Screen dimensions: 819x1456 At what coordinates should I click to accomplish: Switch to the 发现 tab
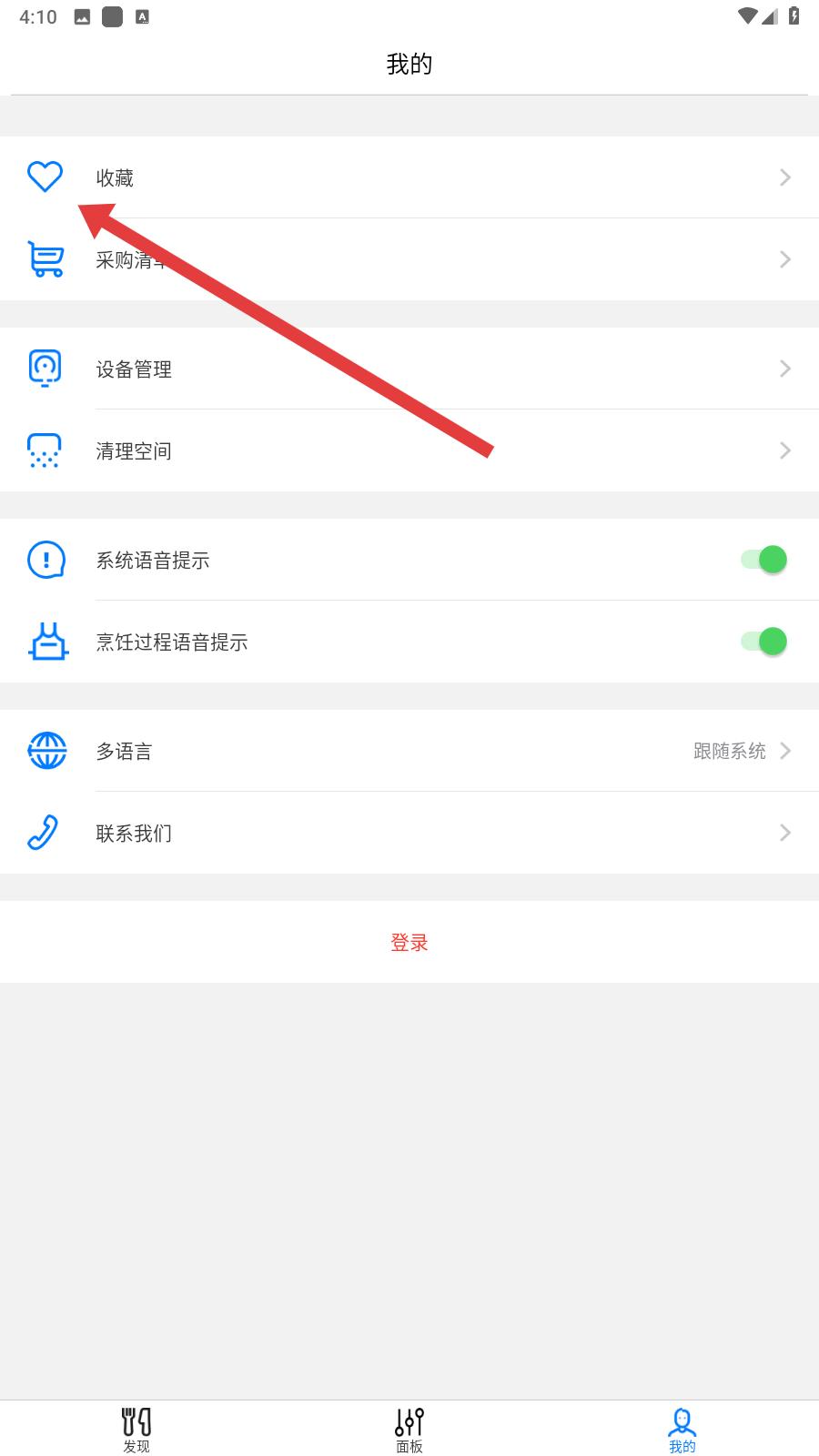[136, 1430]
